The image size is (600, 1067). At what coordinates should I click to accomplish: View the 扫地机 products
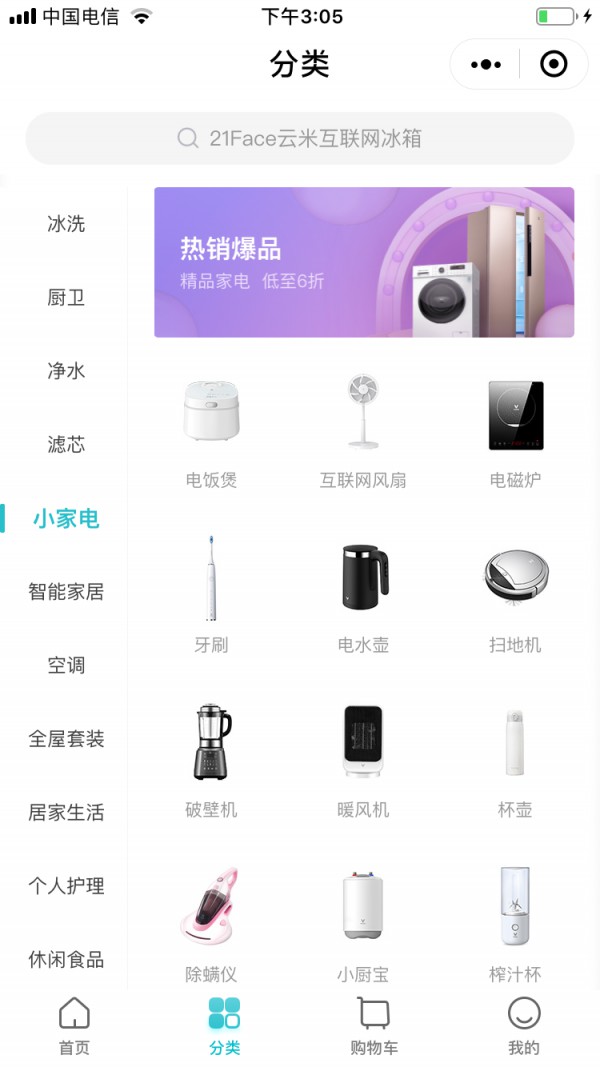click(x=515, y=595)
